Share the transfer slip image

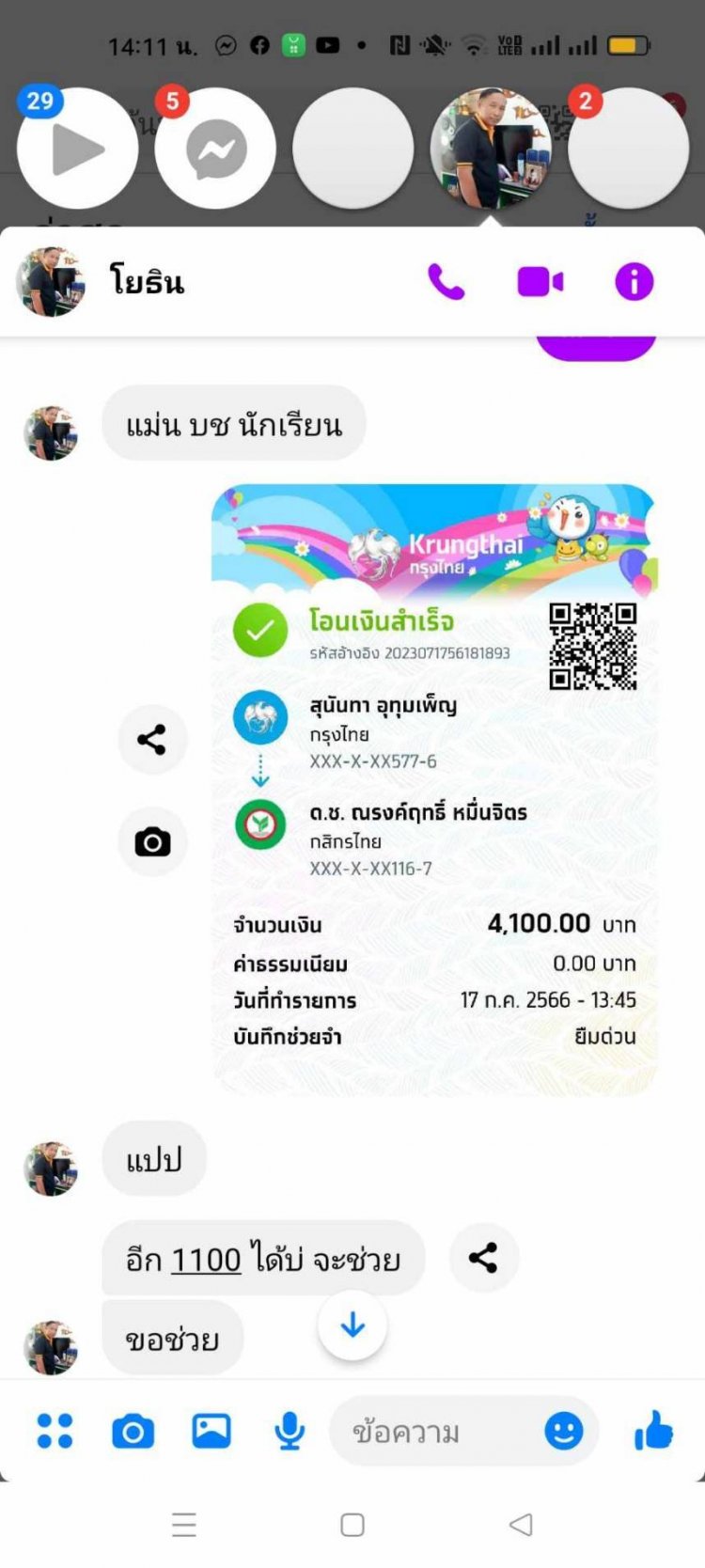coord(152,740)
